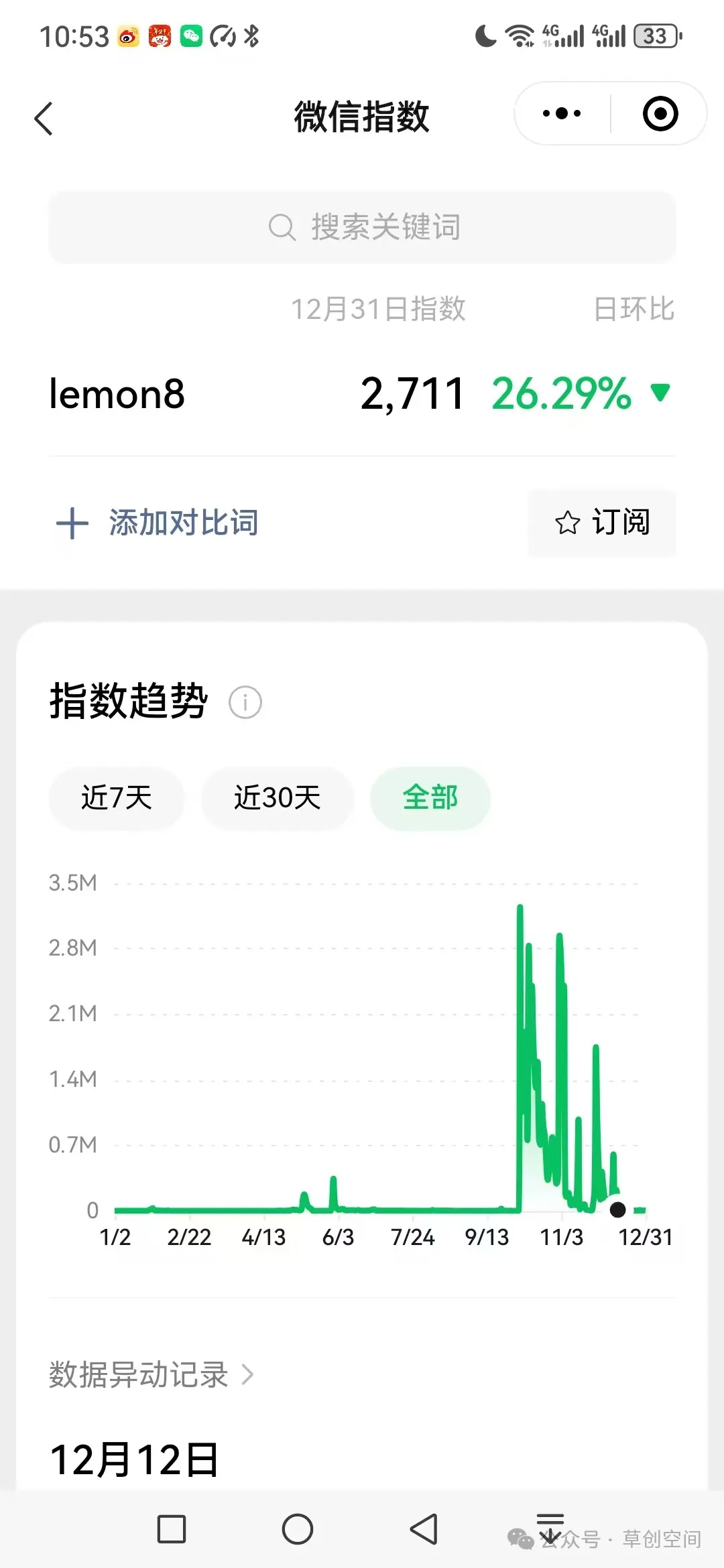Tap the back arrow to exit WeChat Index
This screenshot has height=1568, width=724.
(43, 117)
